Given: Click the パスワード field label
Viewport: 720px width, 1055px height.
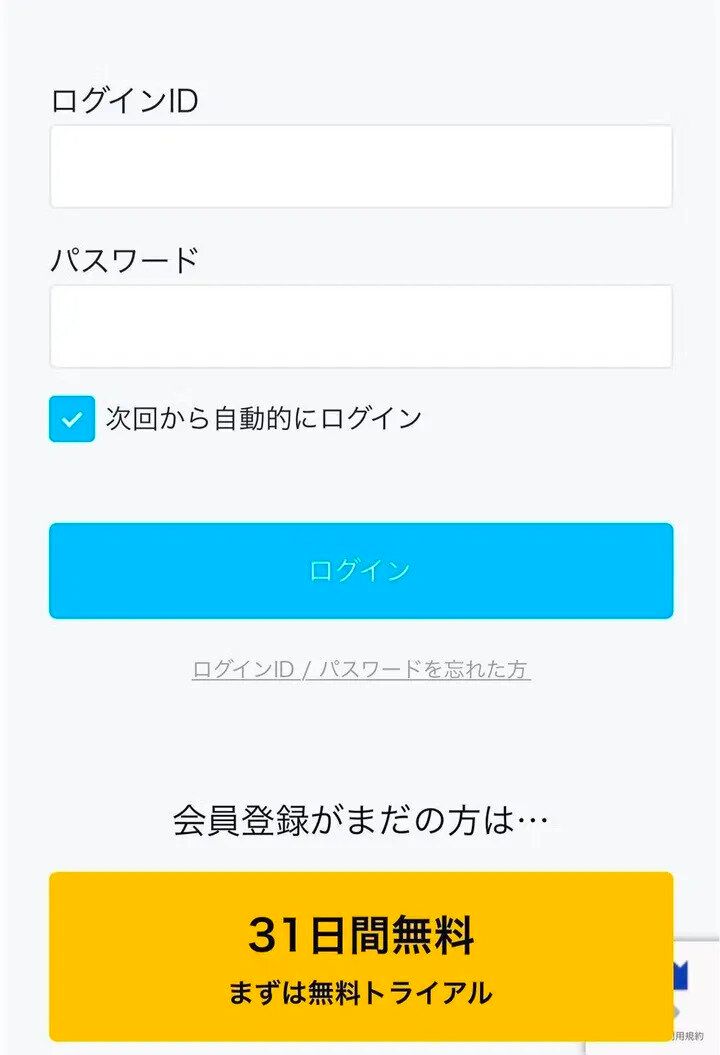Looking at the screenshot, I should click(x=125, y=257).
